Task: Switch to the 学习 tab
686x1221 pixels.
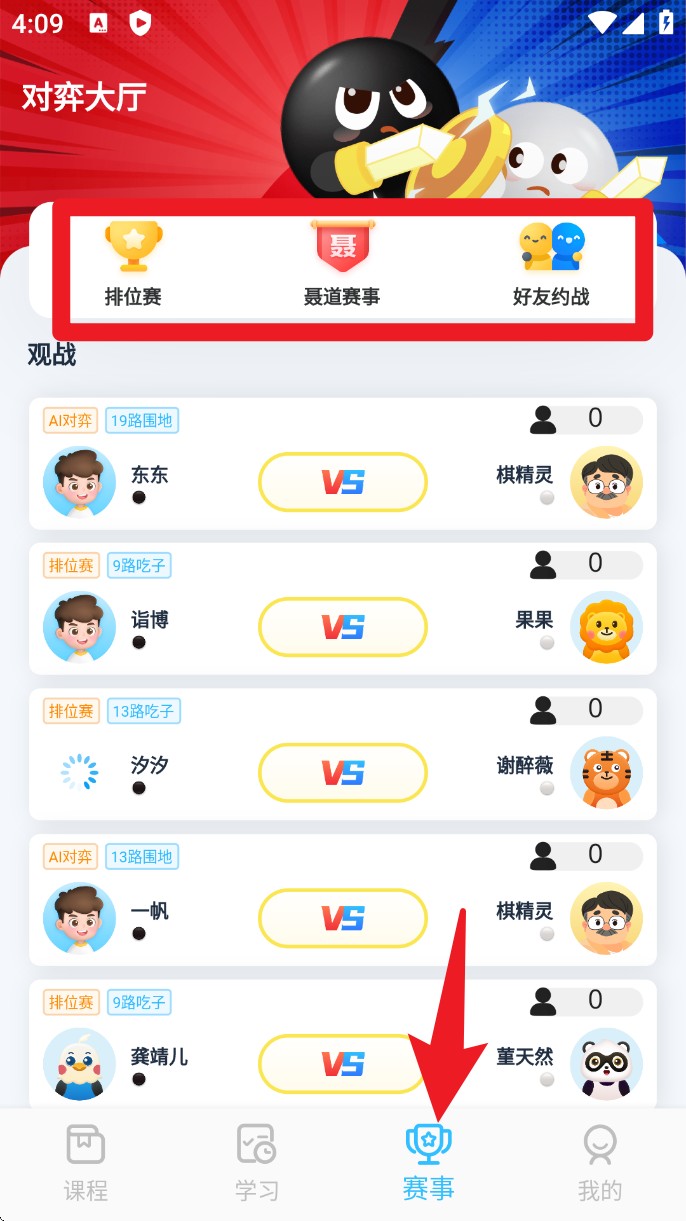Action: click(257, 1162)
